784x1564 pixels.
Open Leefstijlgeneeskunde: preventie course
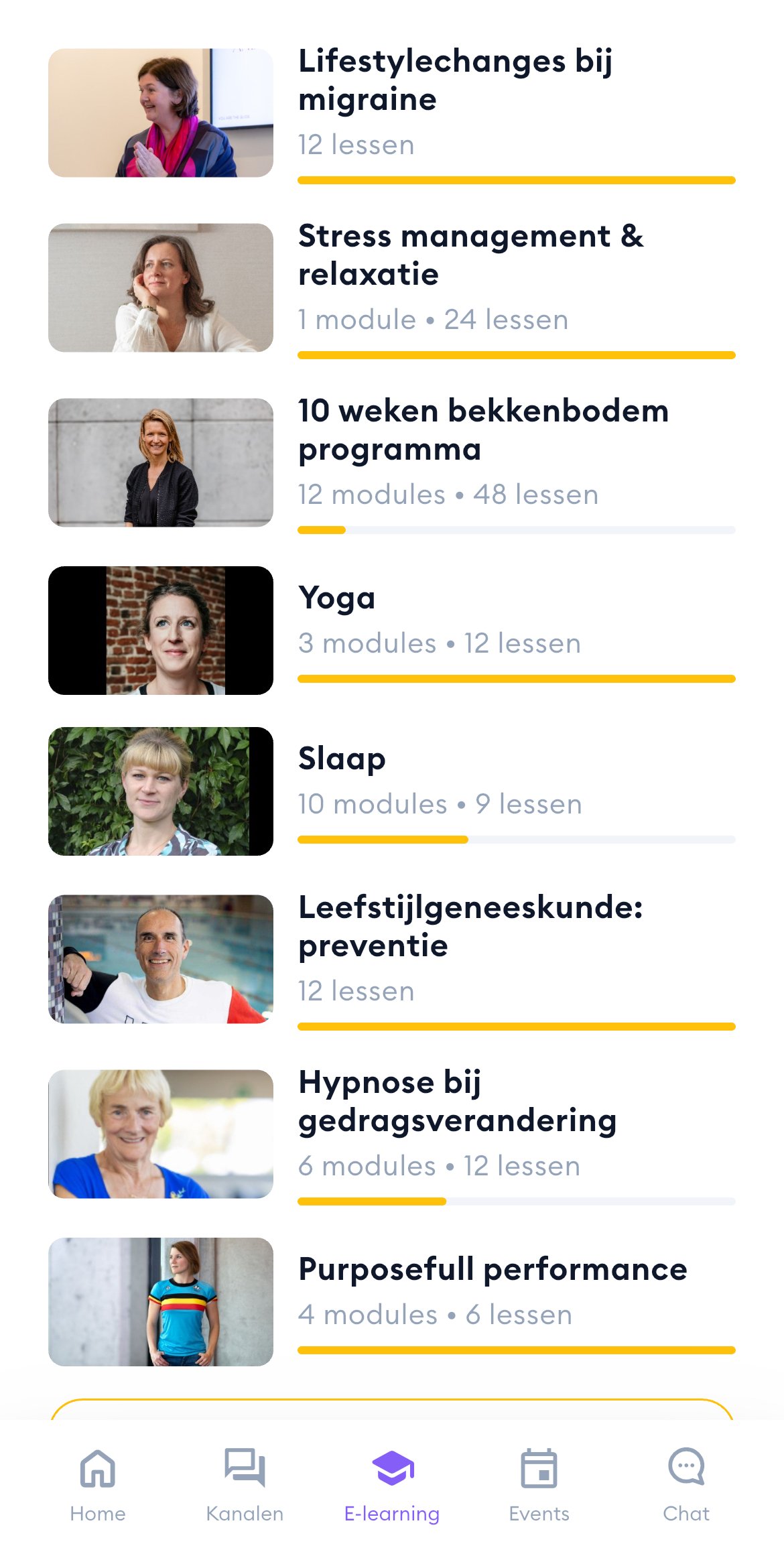469,927
